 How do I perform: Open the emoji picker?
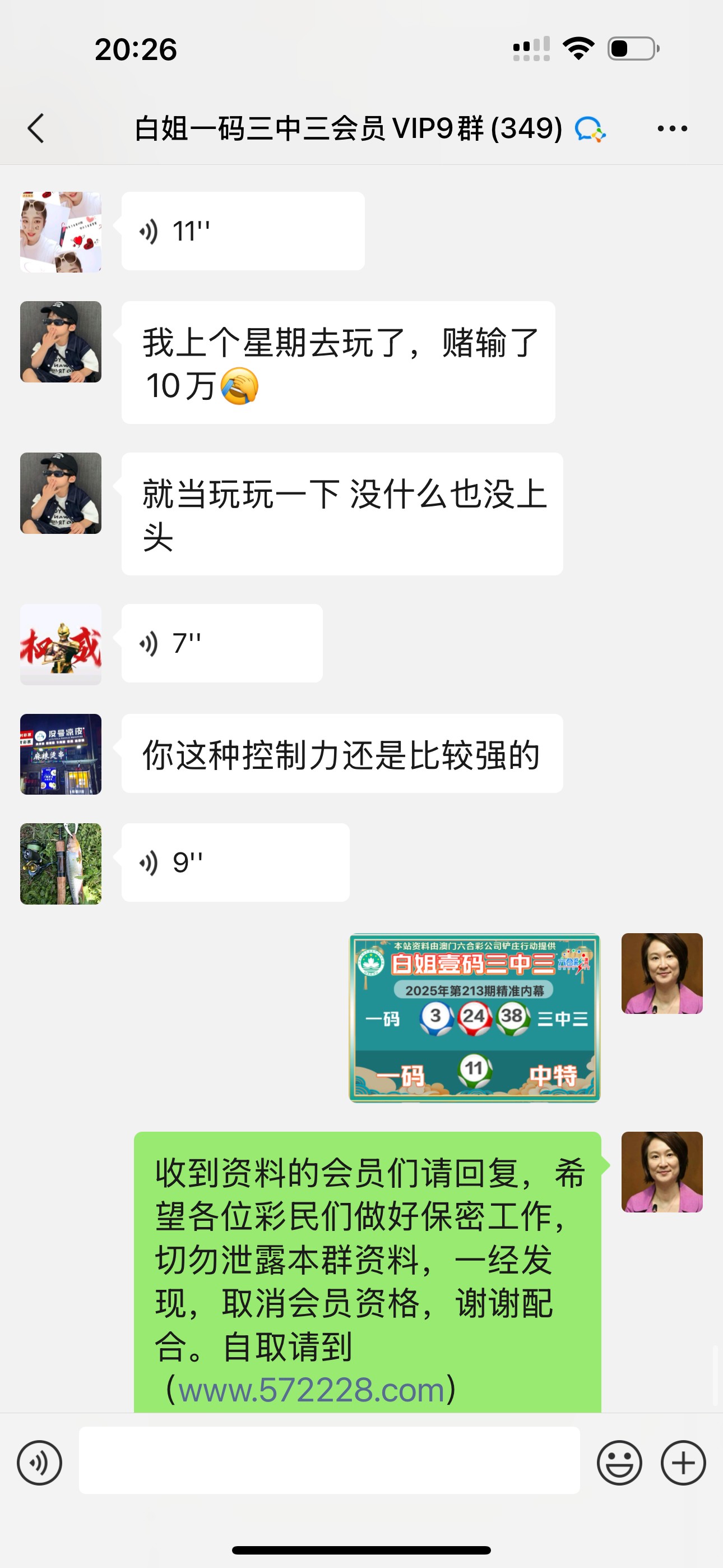click(x=619, y=1463)
